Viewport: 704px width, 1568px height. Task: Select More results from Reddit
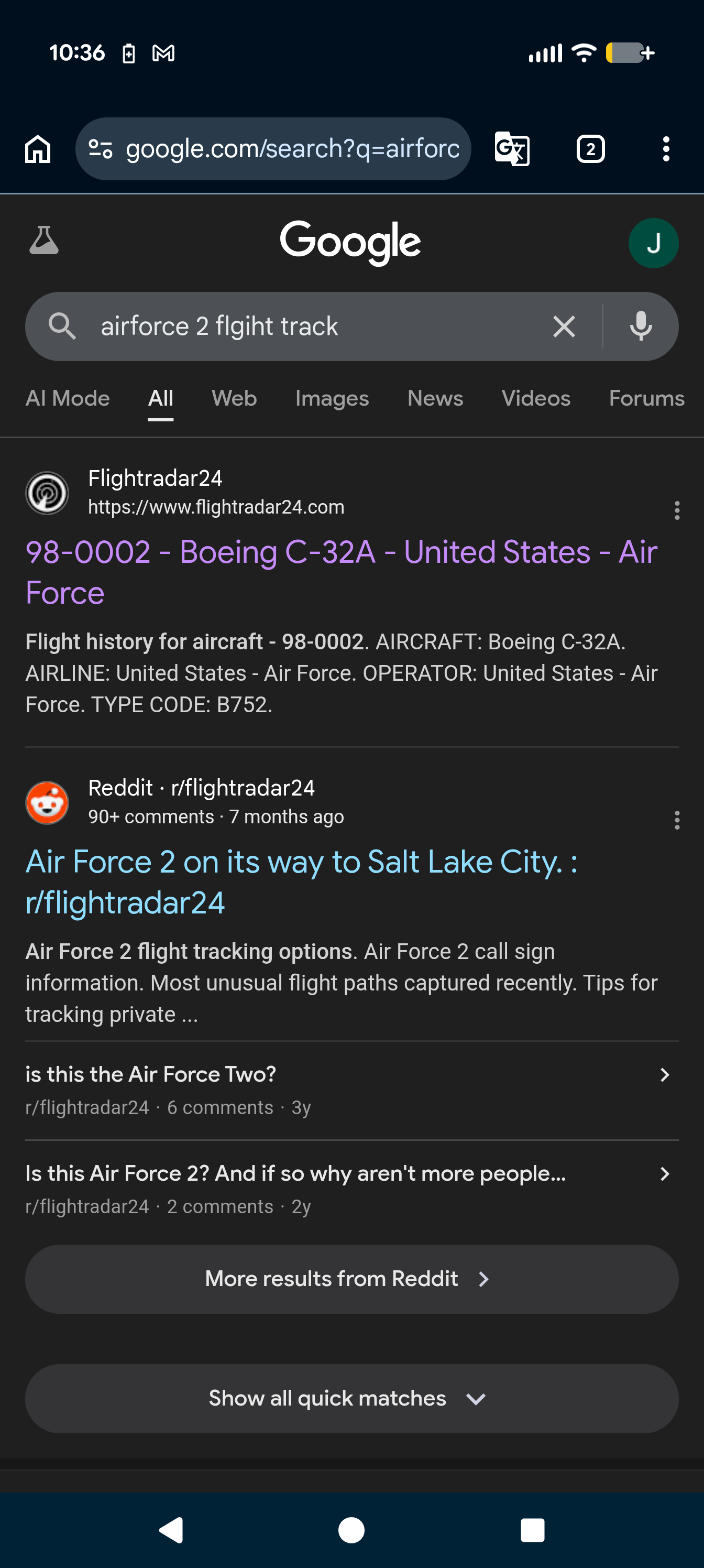coord(351,1279)
